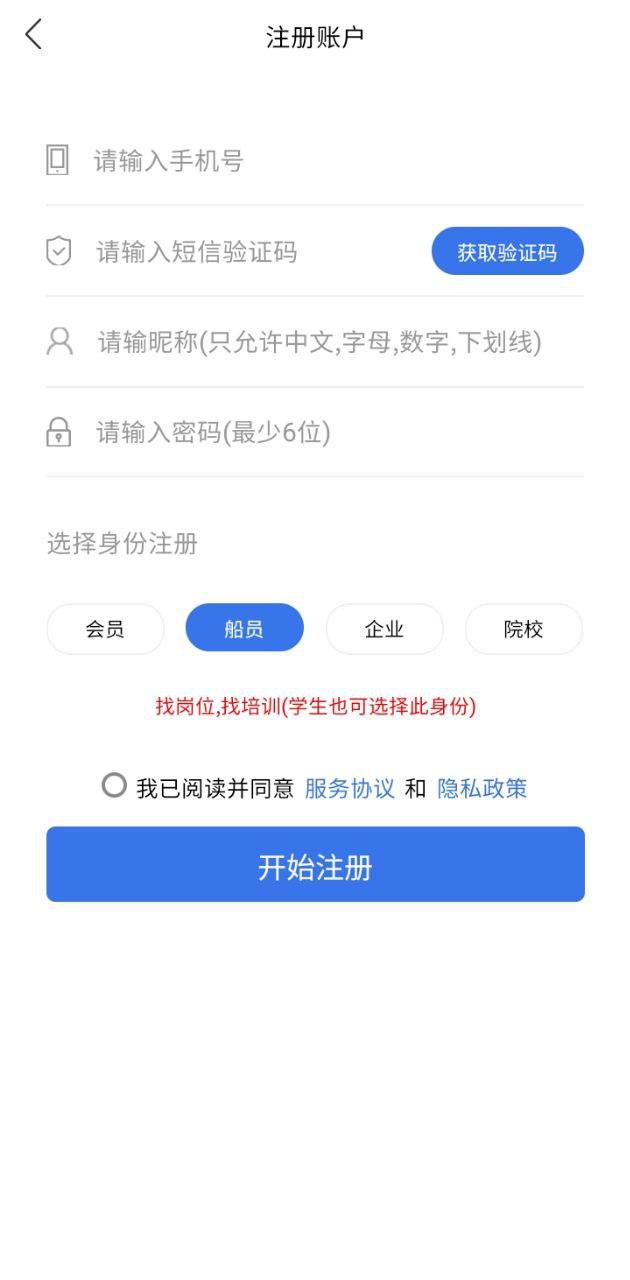Choose the 会员 identity option
Image resolution: width=630 pixels, height=1280 pixels.
point(105,629)
